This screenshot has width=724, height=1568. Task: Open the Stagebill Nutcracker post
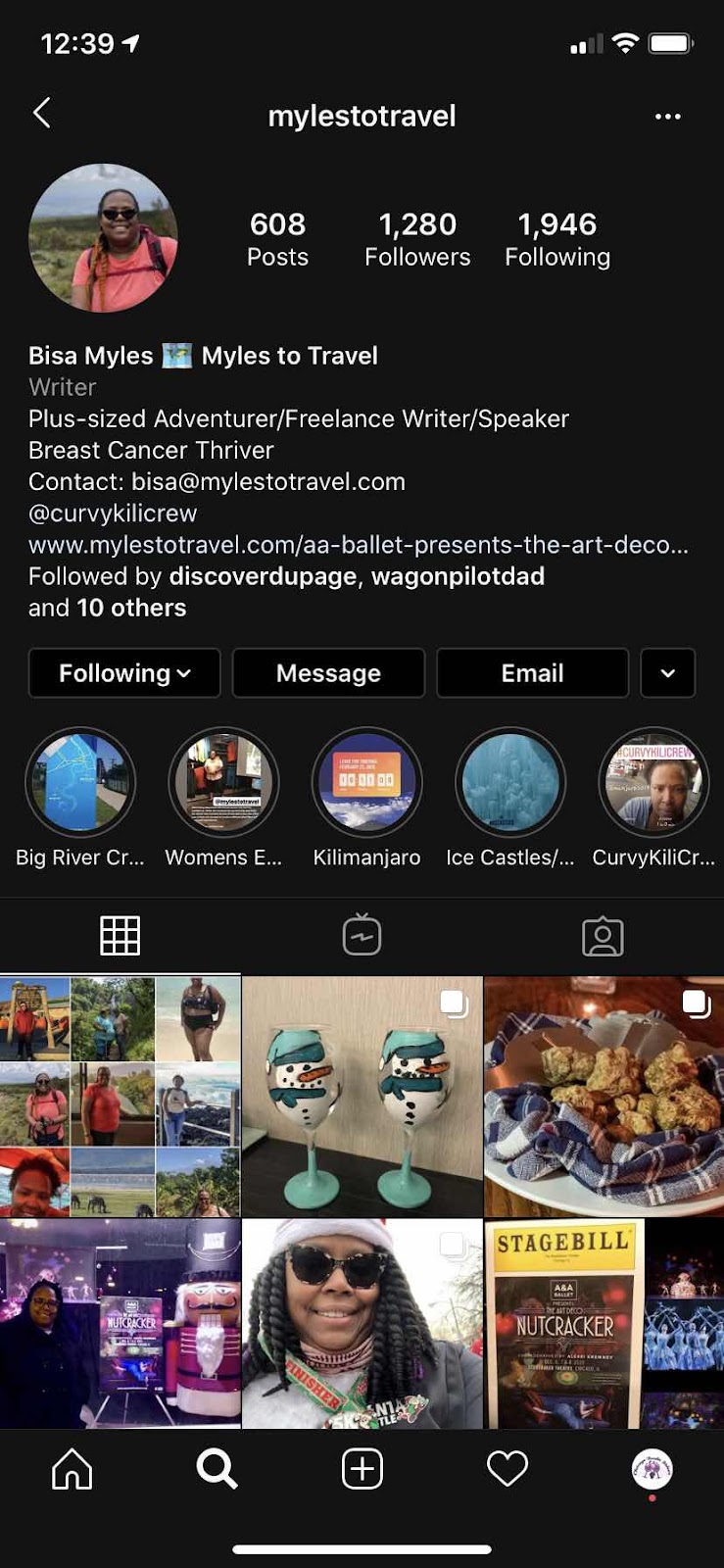603,1323
